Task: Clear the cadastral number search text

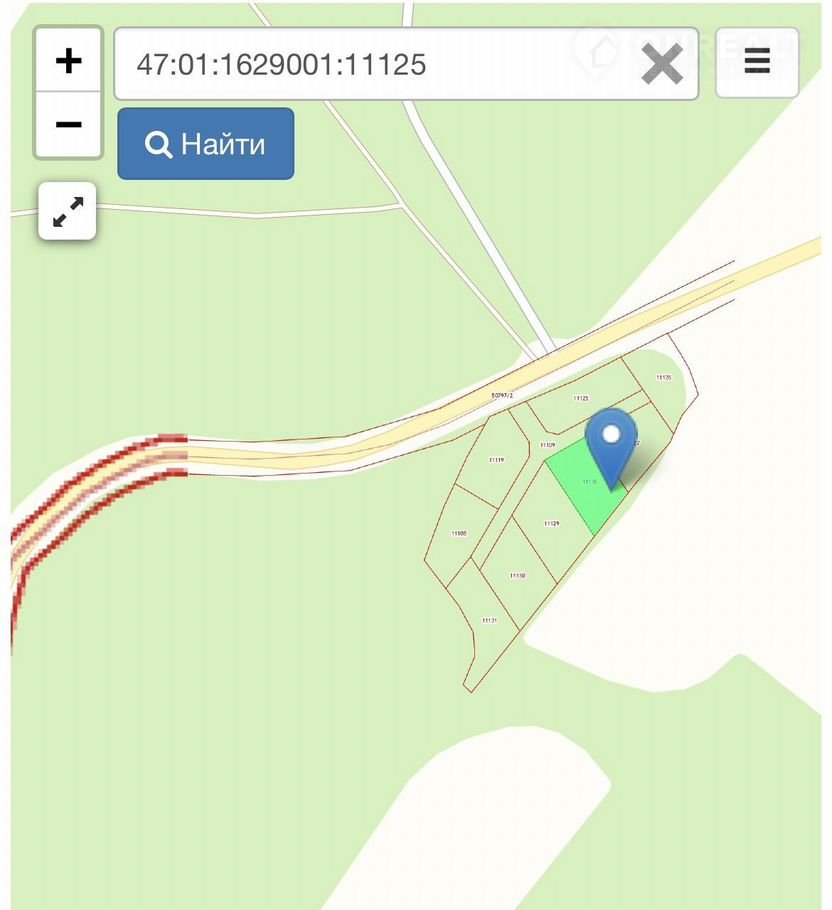Action: (x=661, y=65)
